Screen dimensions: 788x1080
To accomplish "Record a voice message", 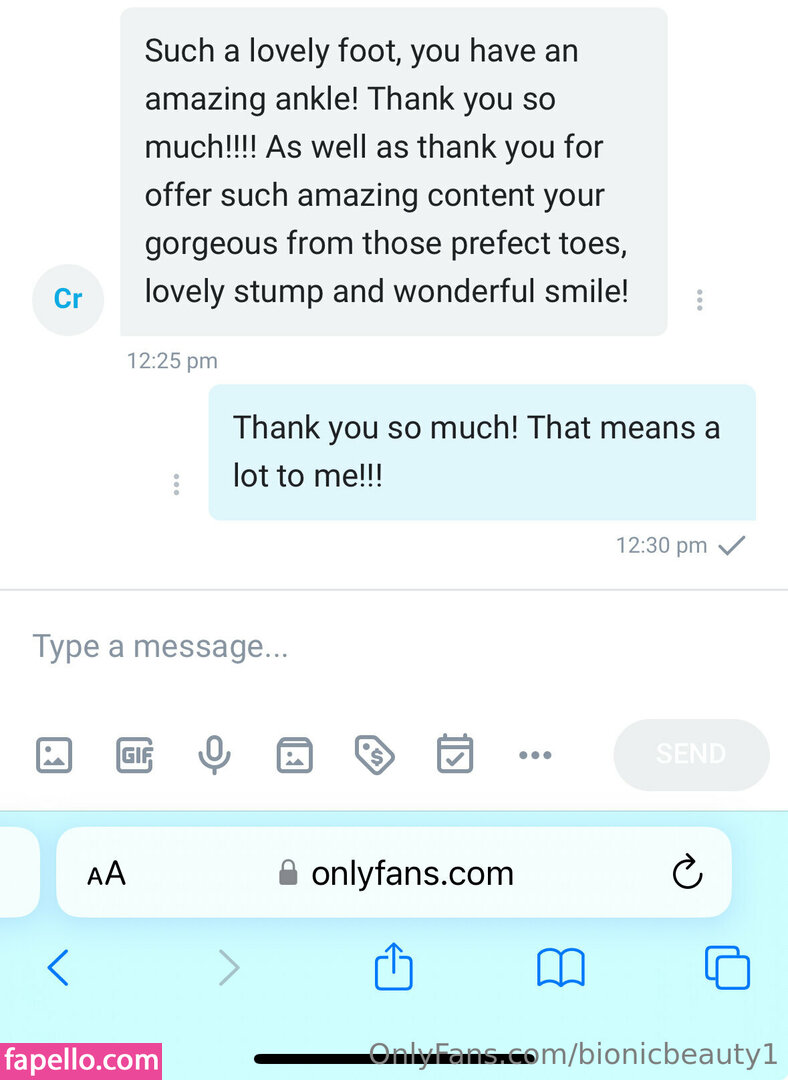I will coord(214,755).
